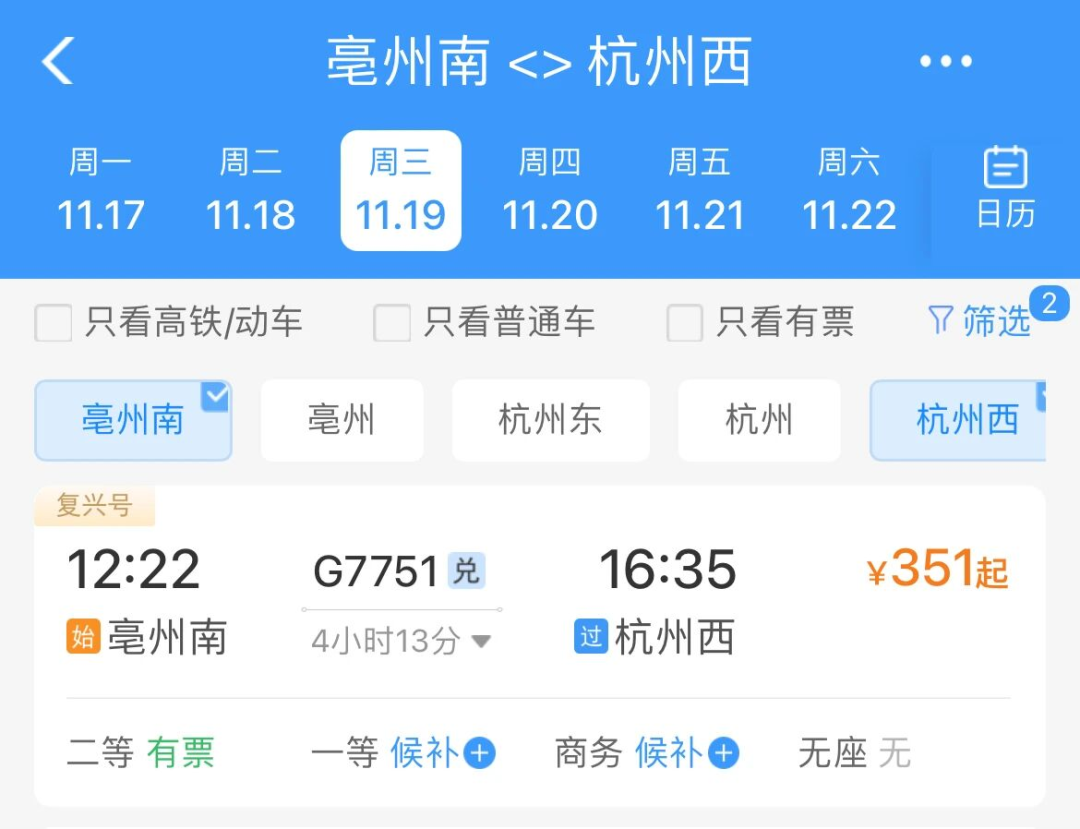This screenshot has height=829, width=1080.
Task: Select 杭州东 arrival station chip
Action: [550, 420]
